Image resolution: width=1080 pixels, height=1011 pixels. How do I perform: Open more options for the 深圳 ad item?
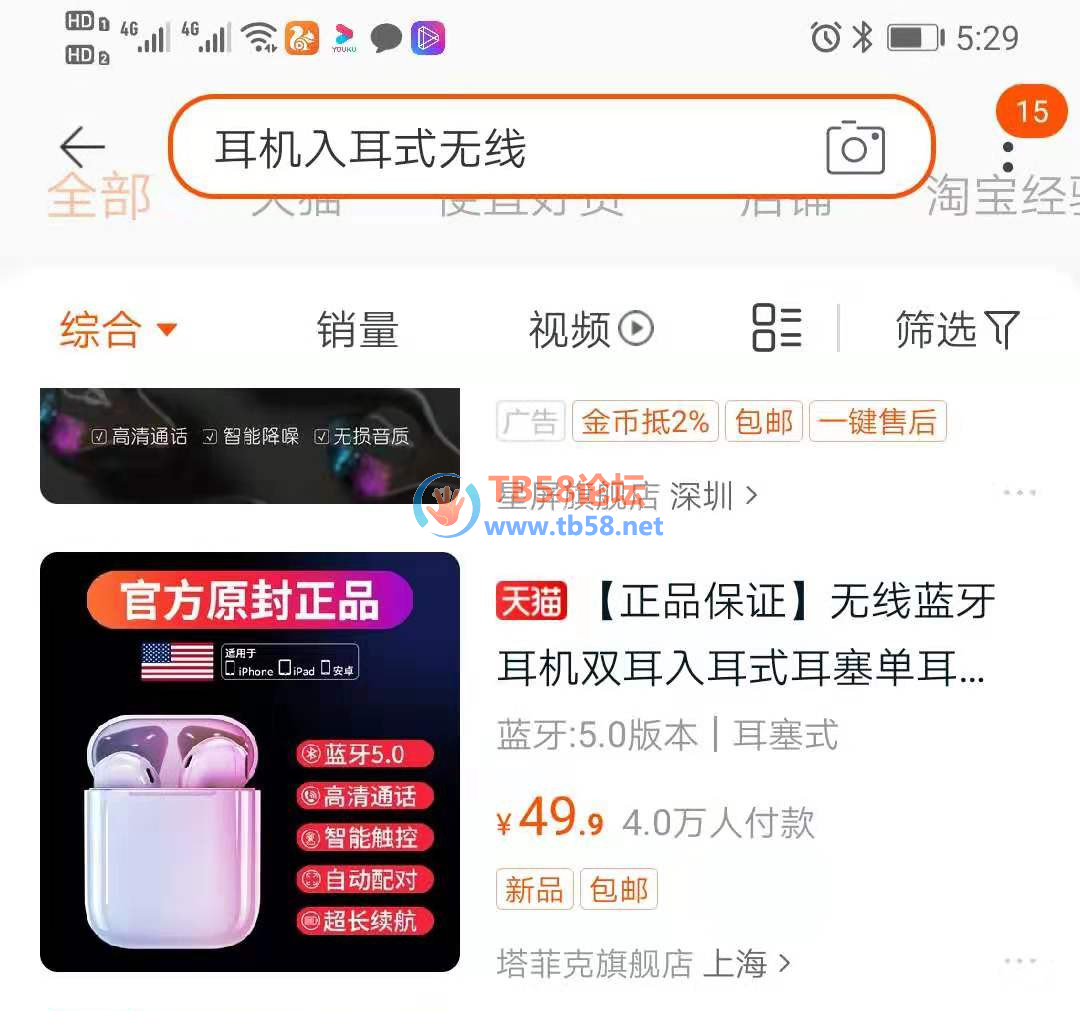point(1020,493)
